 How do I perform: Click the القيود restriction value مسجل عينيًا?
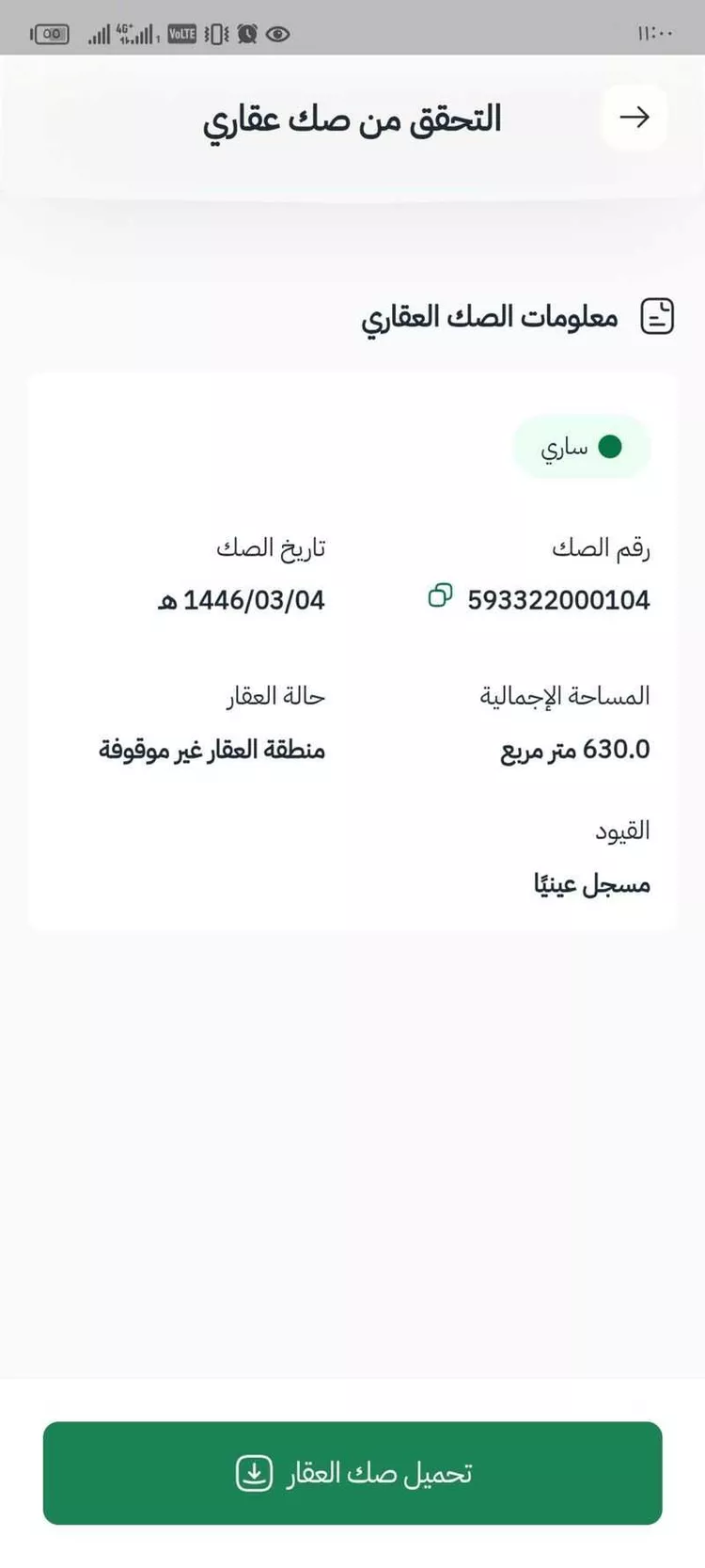[590, 883]
